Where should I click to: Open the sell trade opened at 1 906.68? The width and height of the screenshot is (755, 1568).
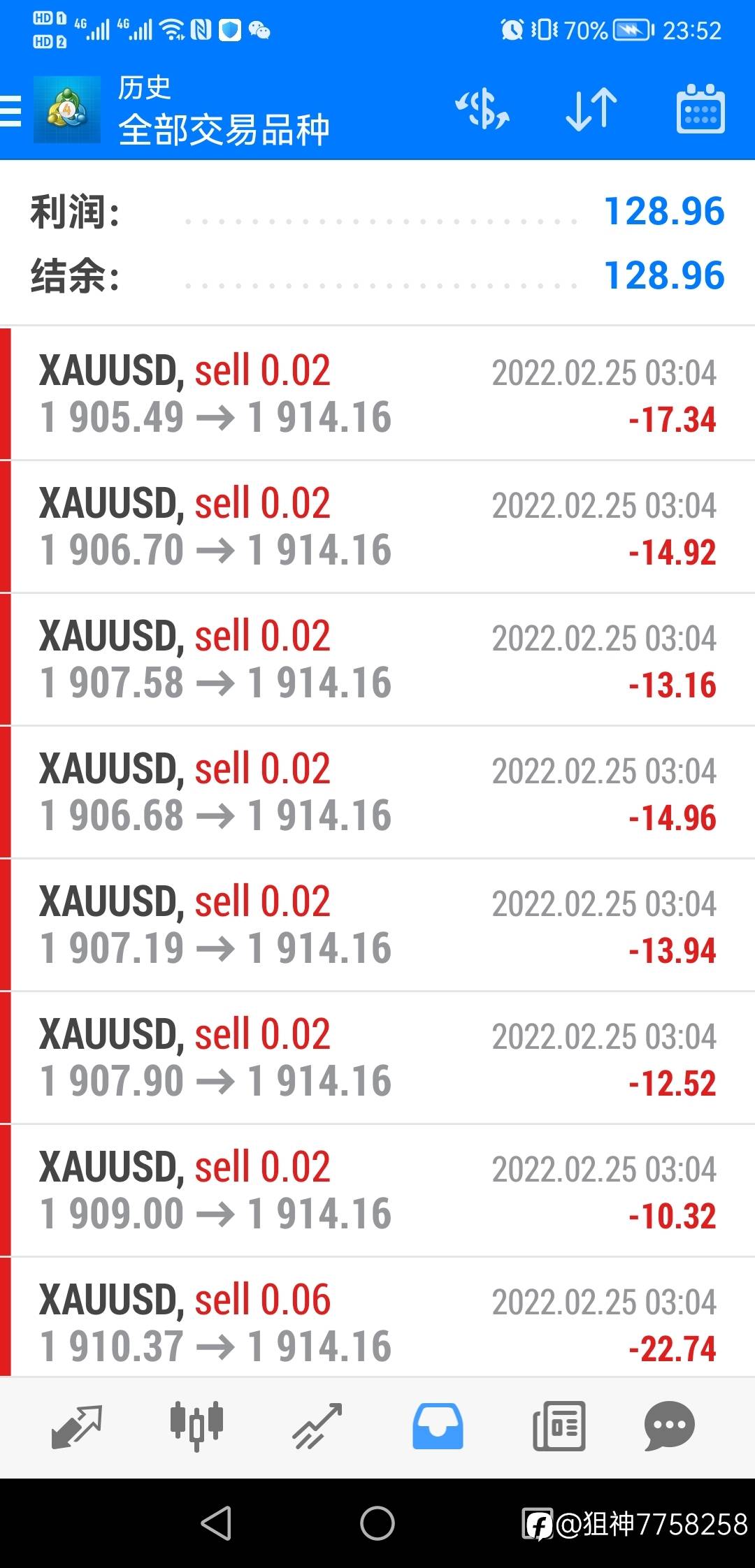pos(377,792)
